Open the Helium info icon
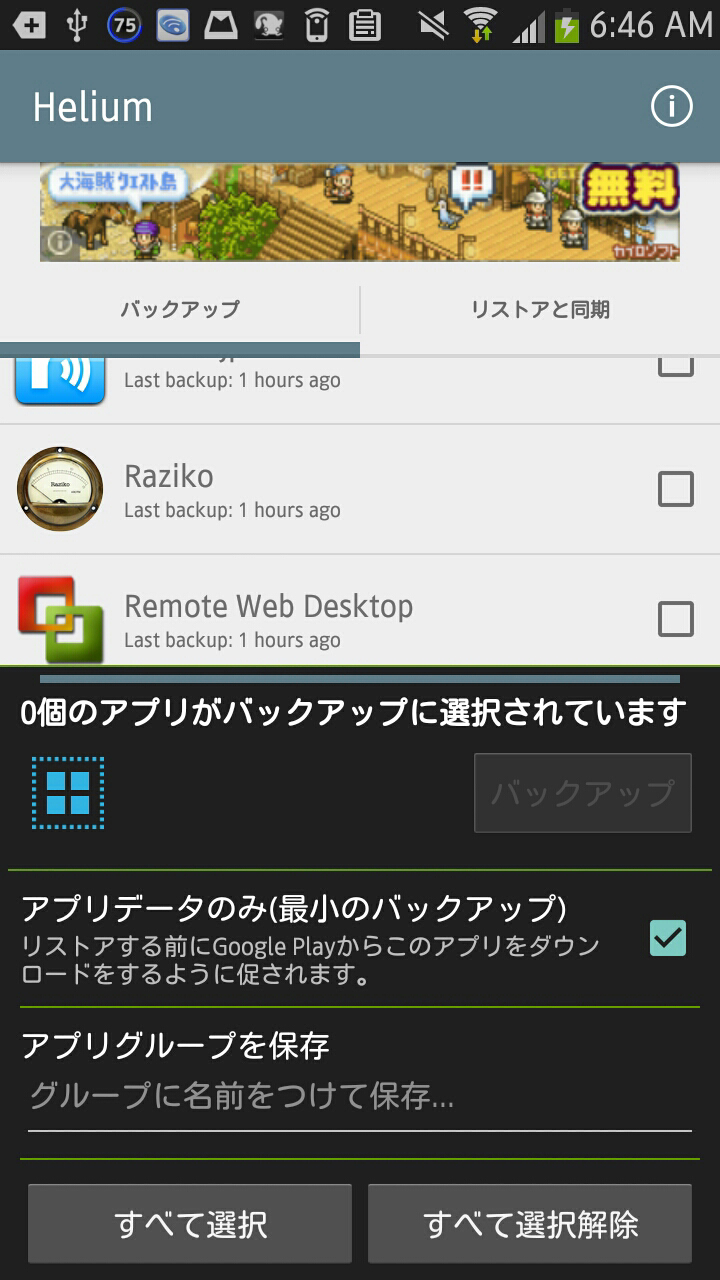720x1280 pixels. [x=671, y=106]
